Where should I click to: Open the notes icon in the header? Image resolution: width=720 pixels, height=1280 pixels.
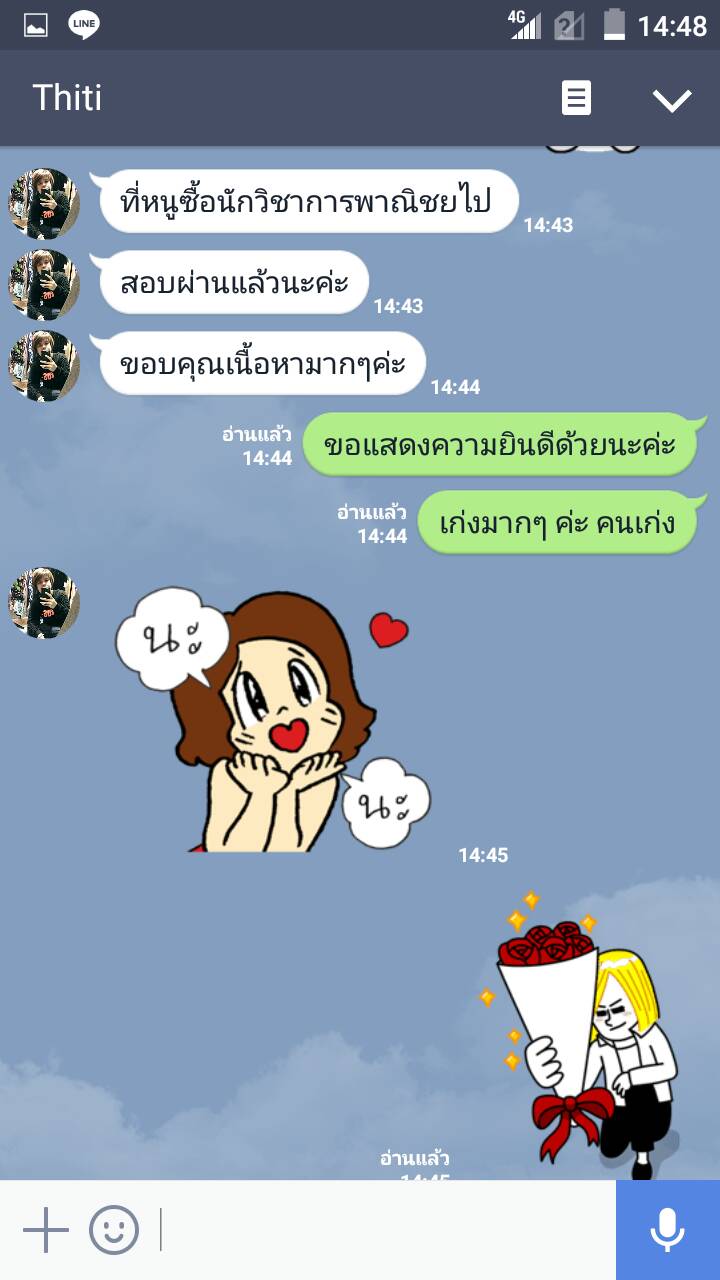[x=576, y=98]
